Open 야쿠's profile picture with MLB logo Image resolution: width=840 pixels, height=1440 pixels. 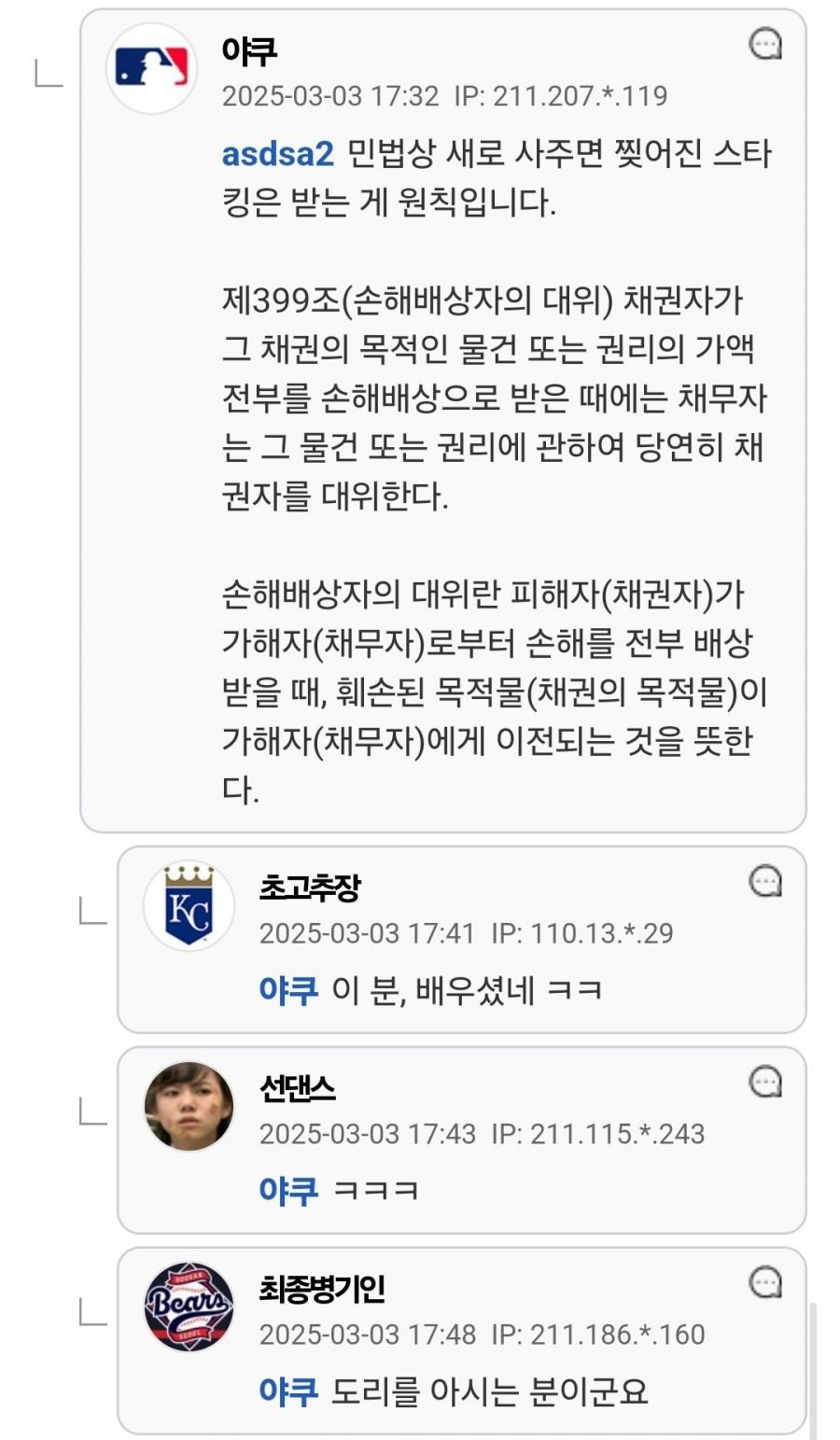[x=152, y=68]
